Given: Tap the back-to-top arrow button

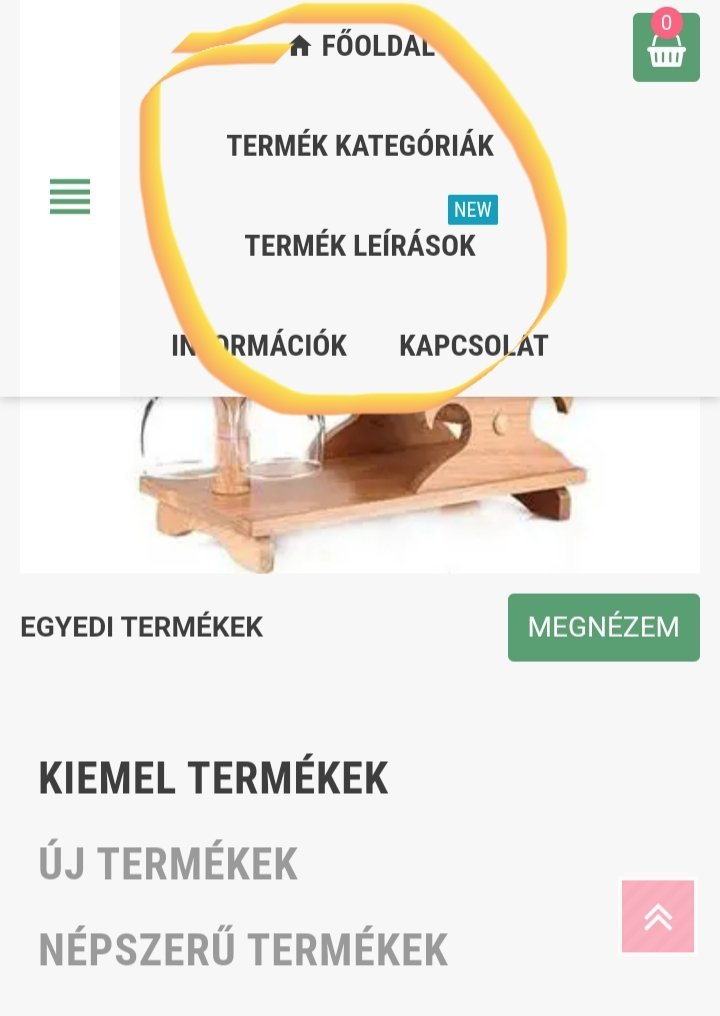Looking at the screenshot, I should pyautogui.click(x=657, y=916).
